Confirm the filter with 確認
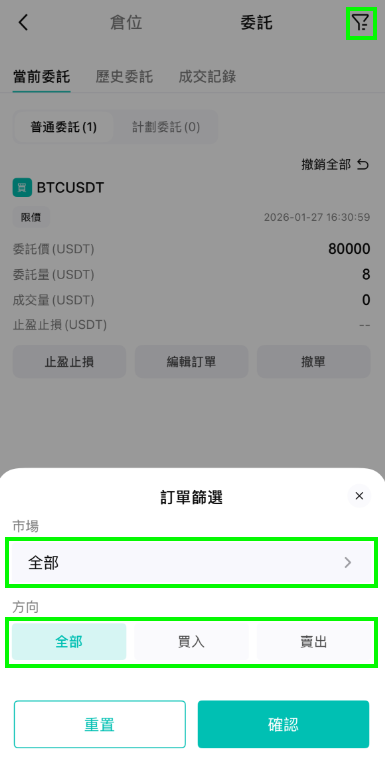 click(x=283, y=724)
